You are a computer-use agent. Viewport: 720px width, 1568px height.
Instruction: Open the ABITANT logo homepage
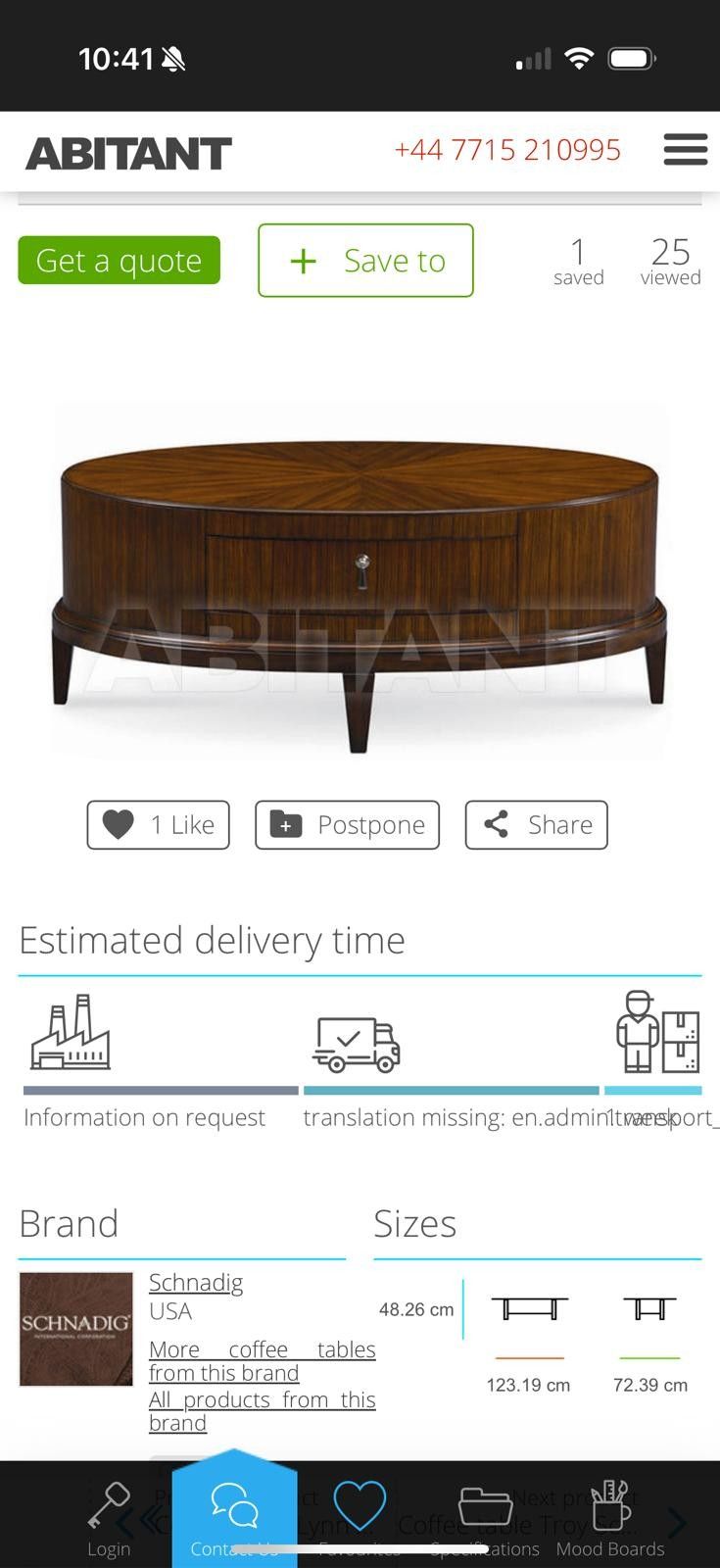[127, 152]
